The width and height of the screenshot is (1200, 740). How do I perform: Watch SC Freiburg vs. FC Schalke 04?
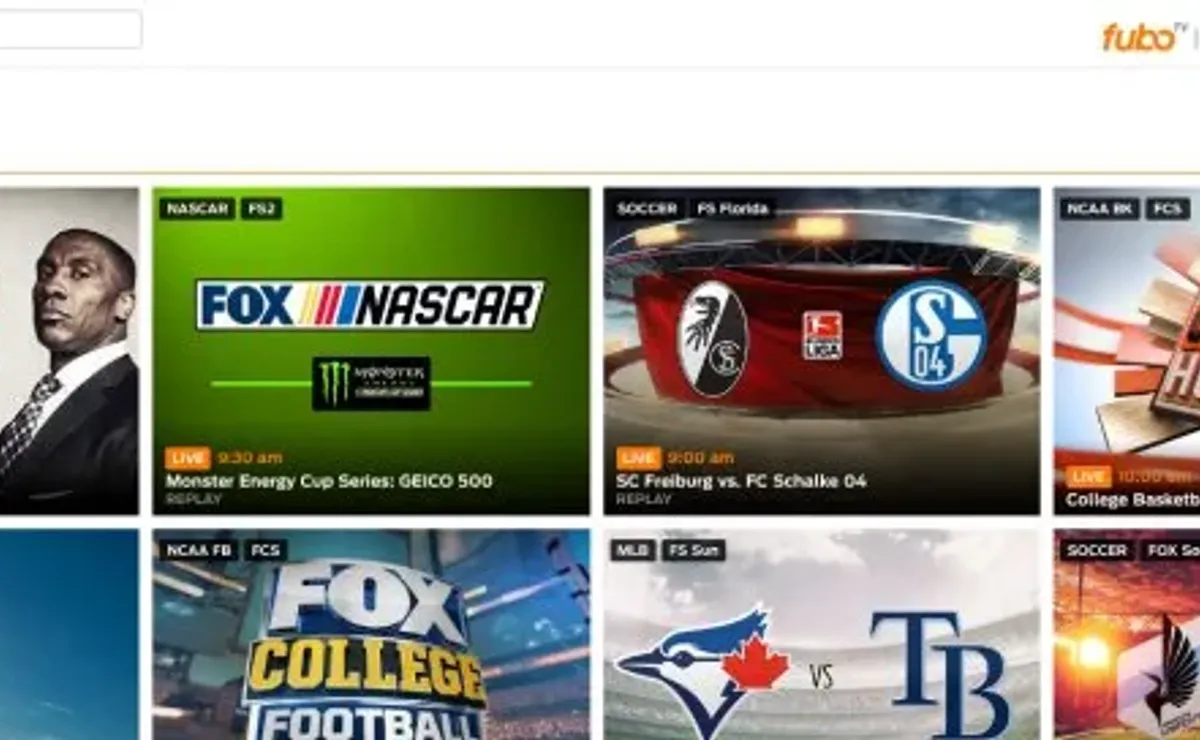coord(821,350)
